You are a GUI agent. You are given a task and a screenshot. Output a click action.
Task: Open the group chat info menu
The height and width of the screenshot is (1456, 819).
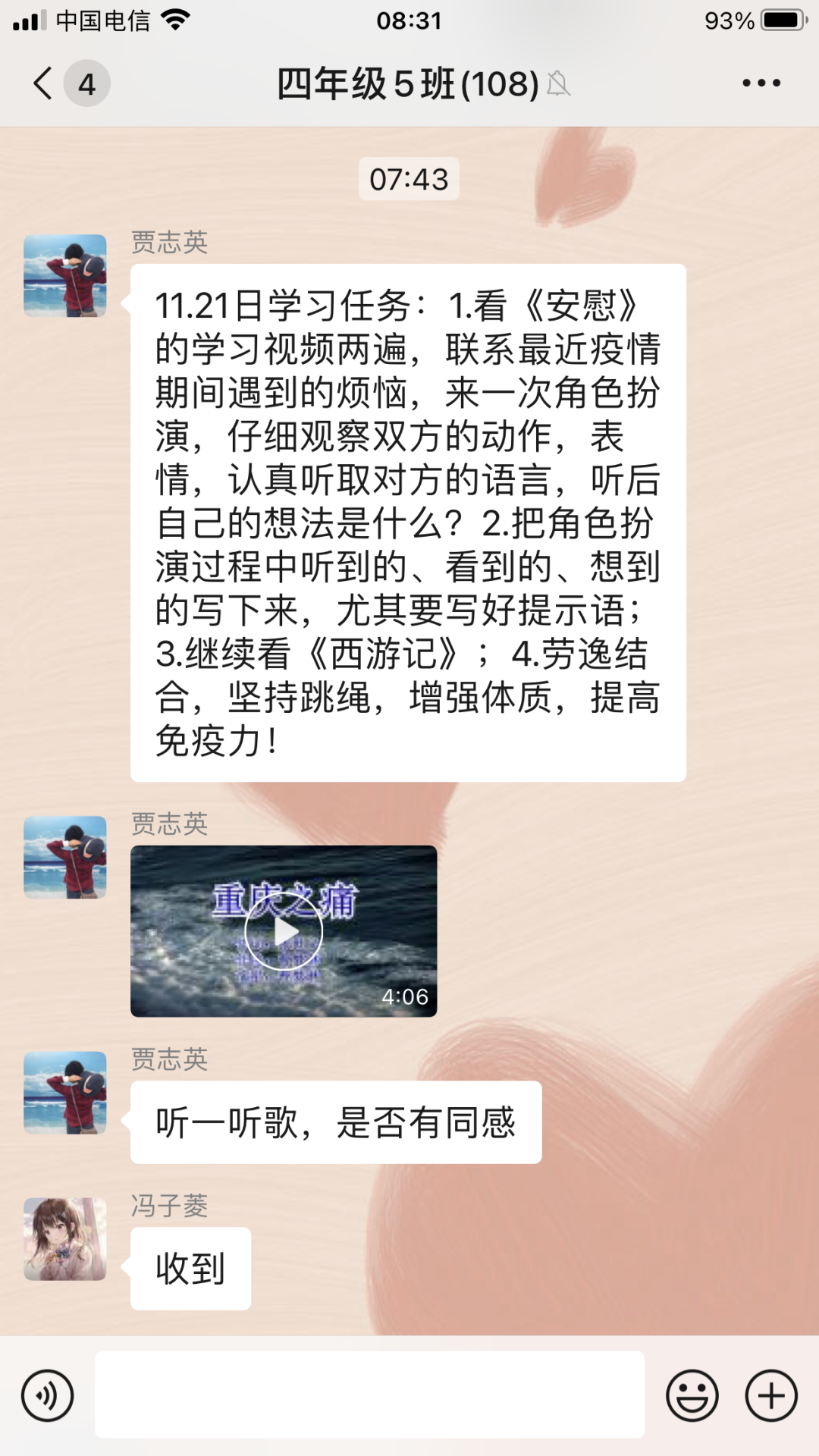point(761,83)
